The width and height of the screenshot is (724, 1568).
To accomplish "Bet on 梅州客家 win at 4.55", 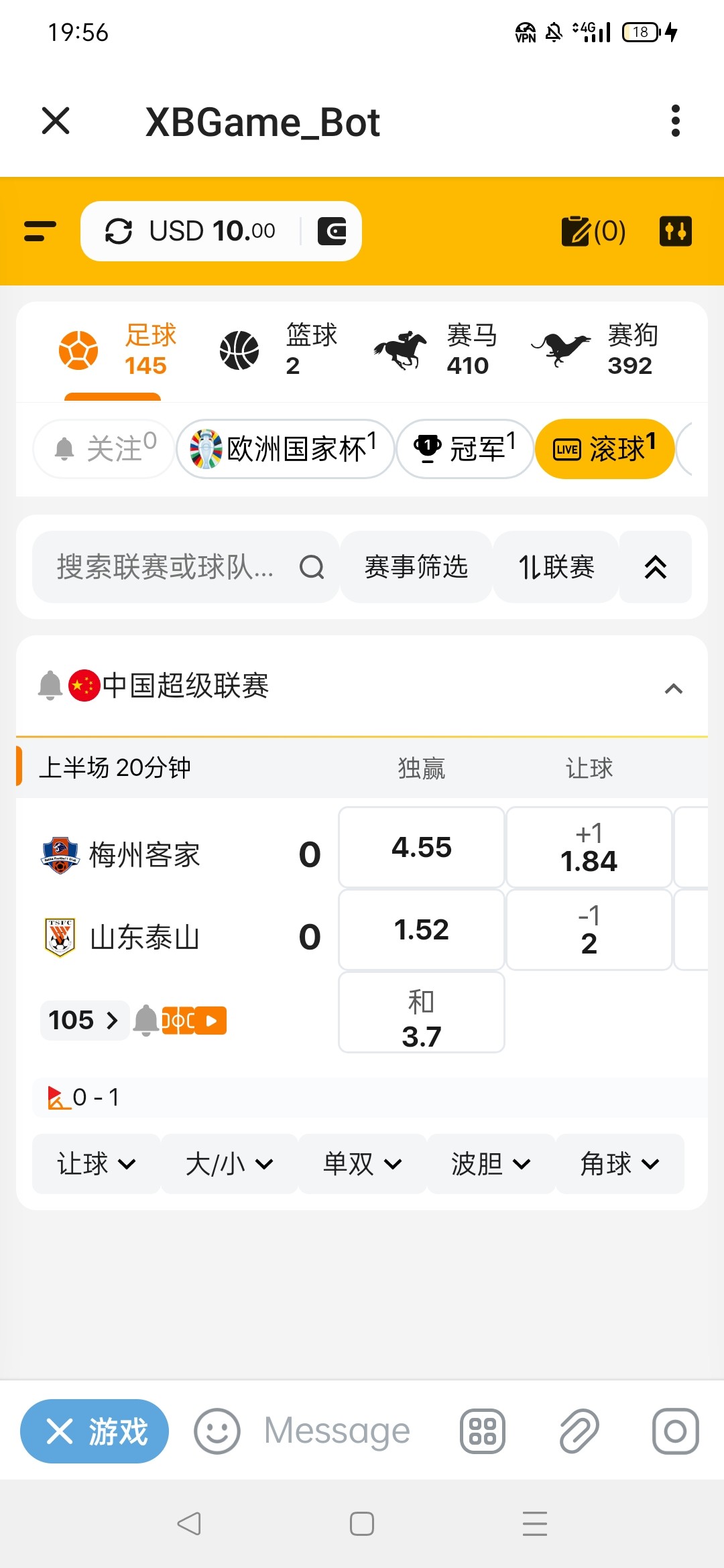I will pos(422,848).
